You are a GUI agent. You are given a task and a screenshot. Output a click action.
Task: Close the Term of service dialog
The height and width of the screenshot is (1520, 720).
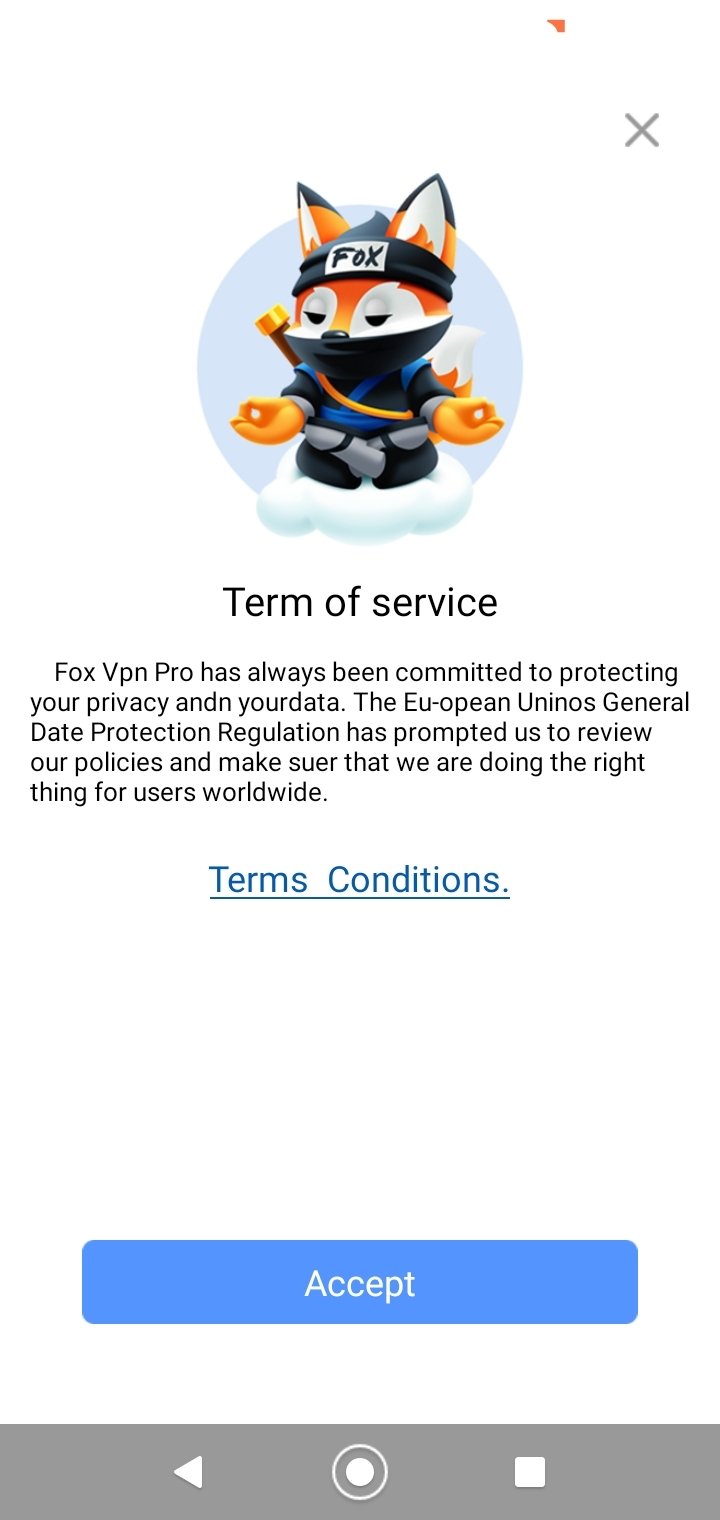641,130
